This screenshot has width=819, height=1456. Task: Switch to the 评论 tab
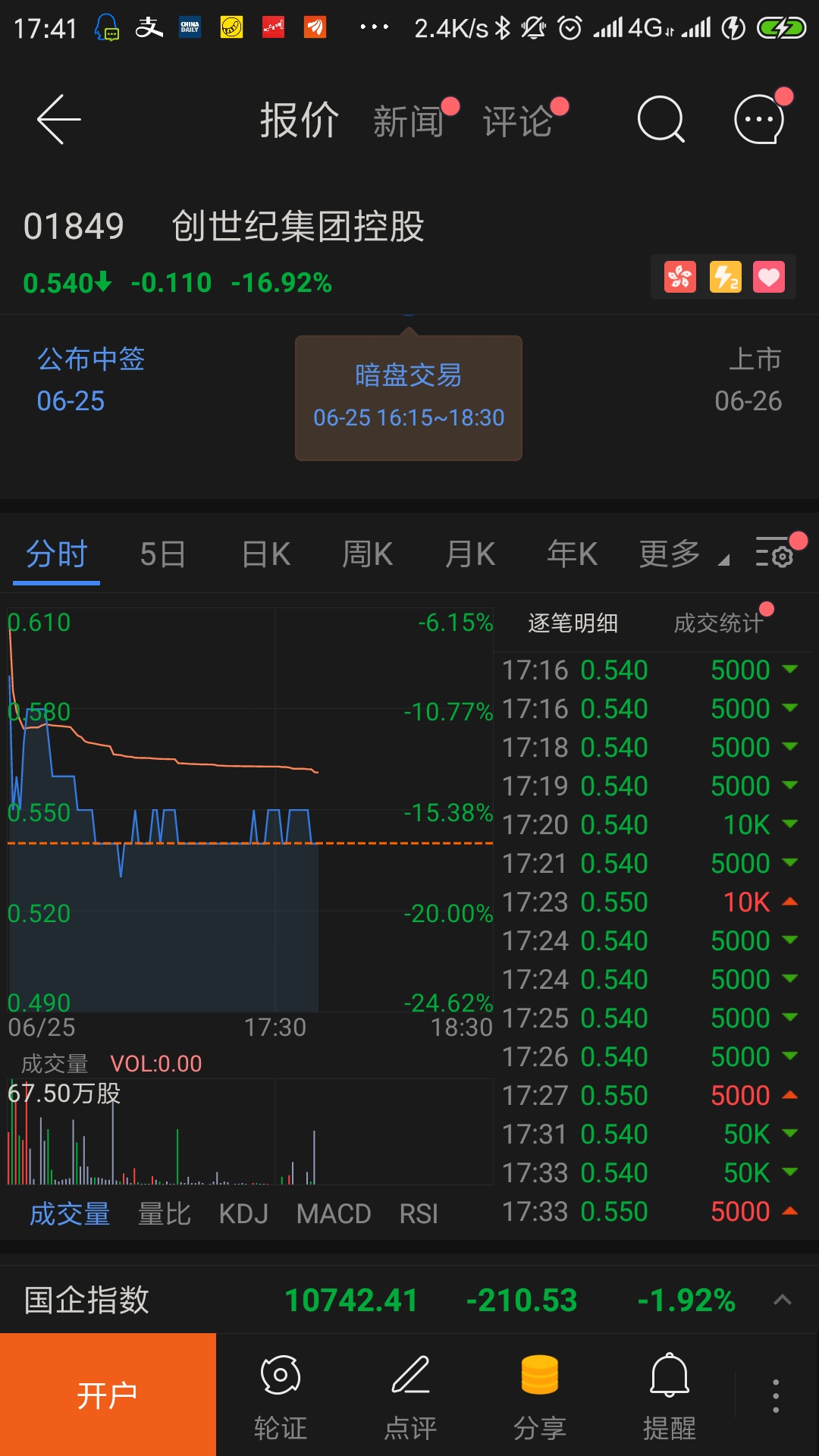(x=517, y=121)
